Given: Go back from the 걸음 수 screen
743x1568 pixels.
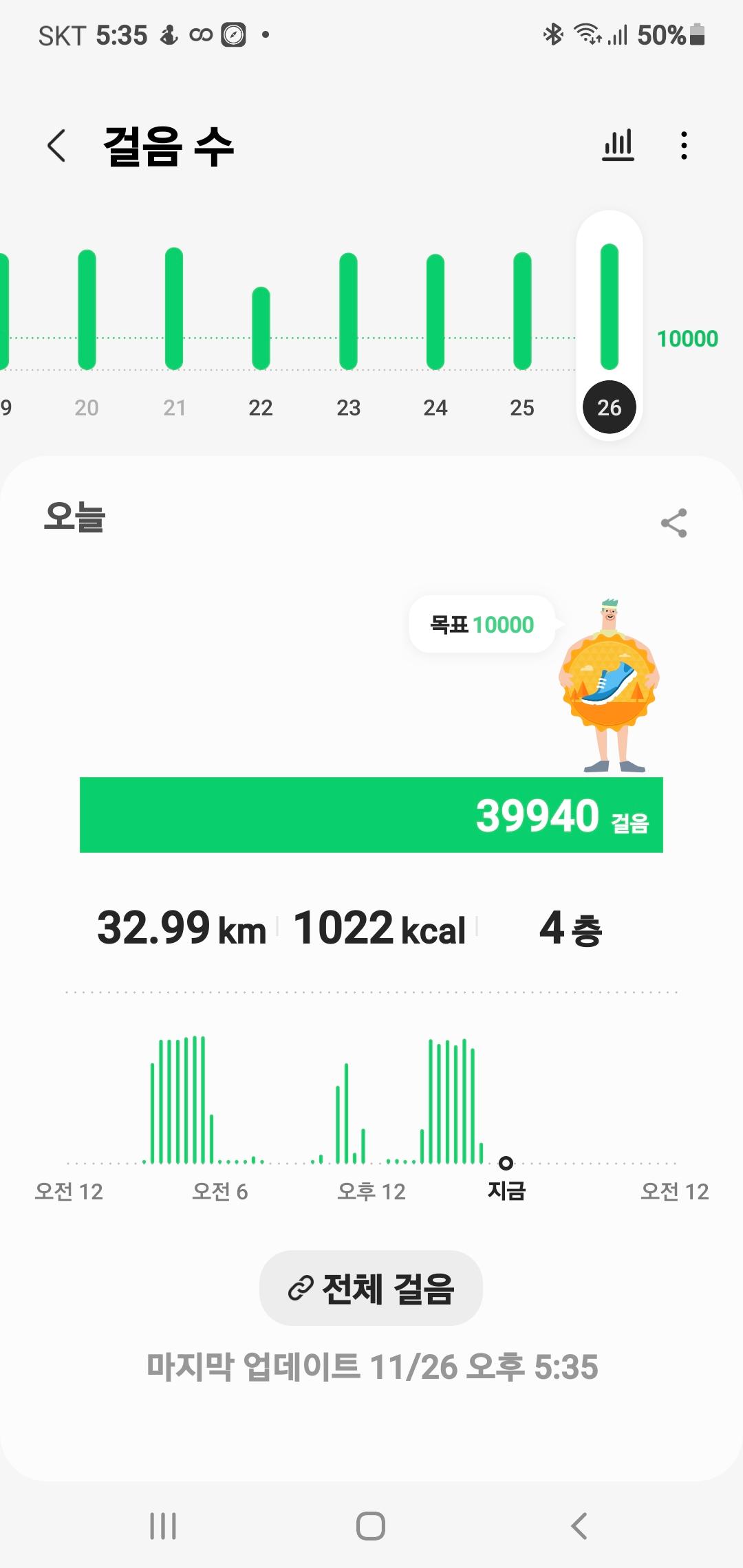Looking at the screenshot, I should (x=57, y=146).
